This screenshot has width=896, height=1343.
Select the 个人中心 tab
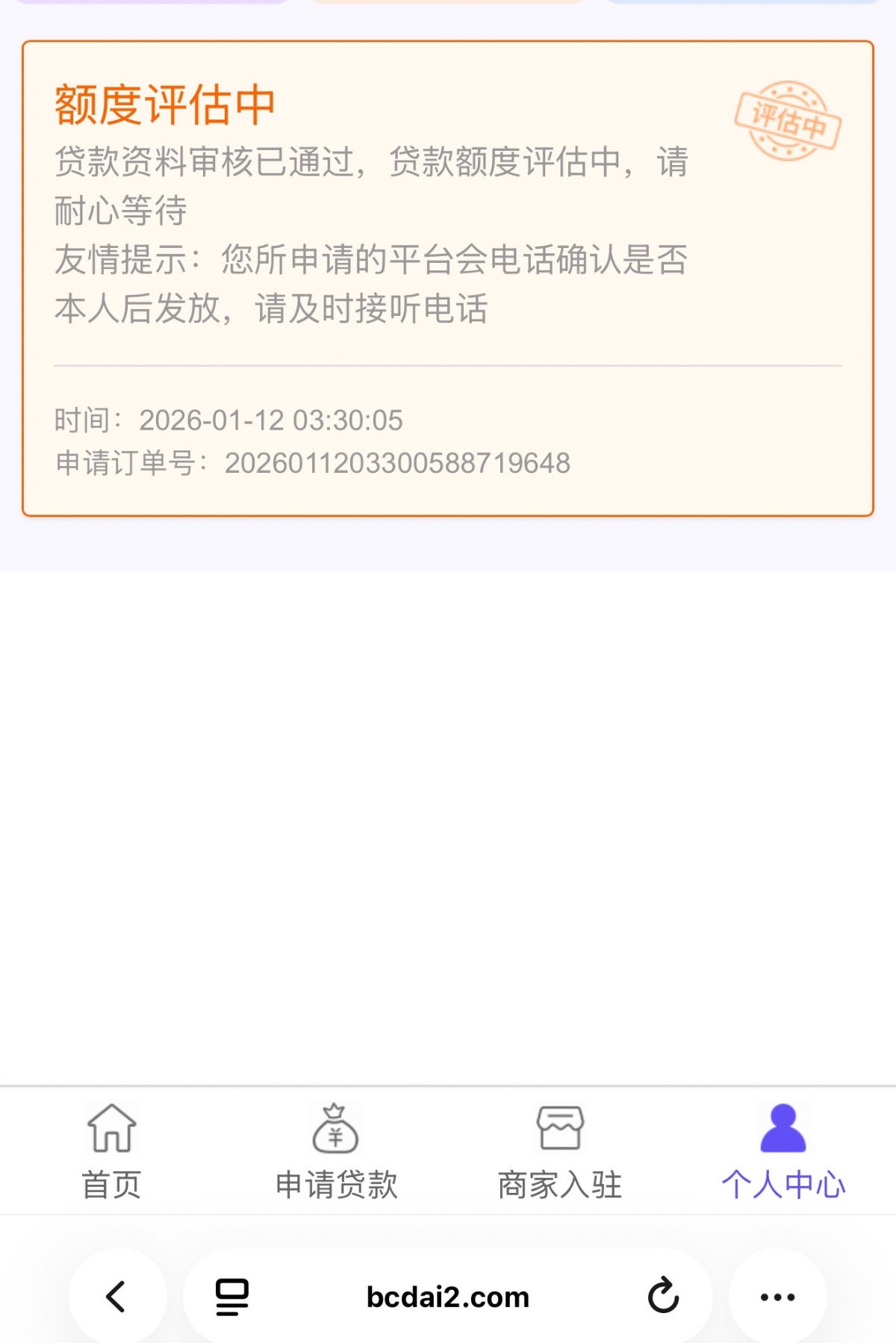tap(783, 1150)
